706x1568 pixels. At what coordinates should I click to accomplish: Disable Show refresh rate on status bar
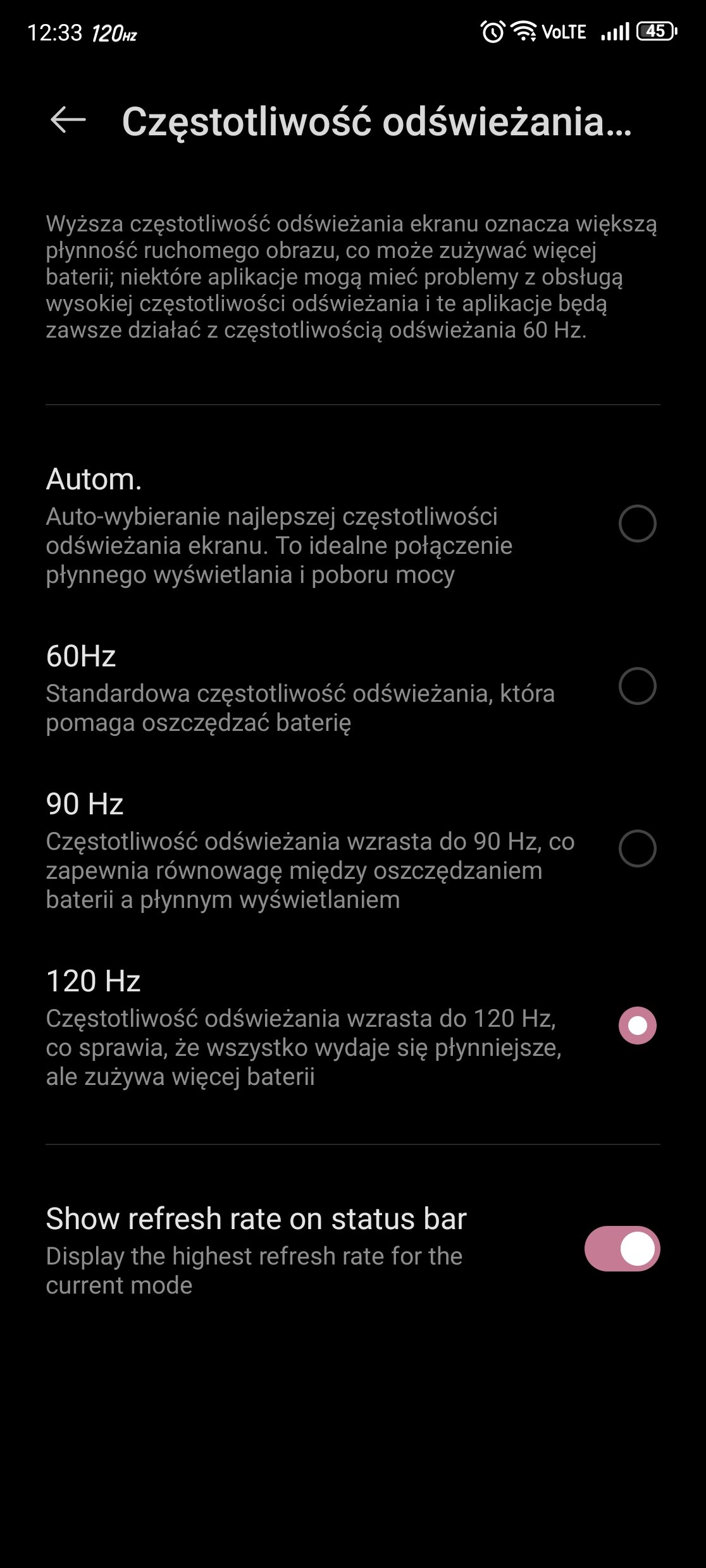pos(622,1249)
